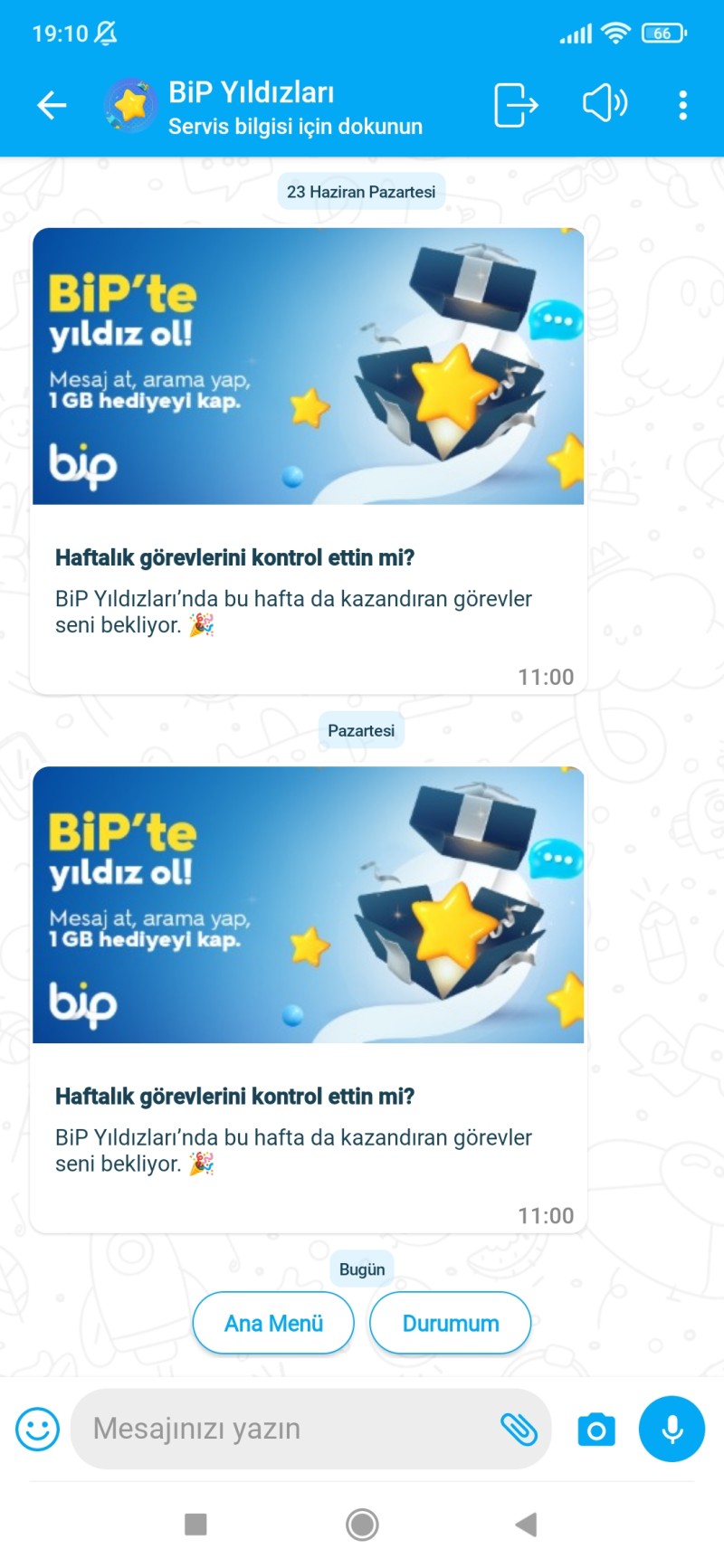
Task: Tap the leave service icon
Action: pyautogui.click(x=516, y=105)
